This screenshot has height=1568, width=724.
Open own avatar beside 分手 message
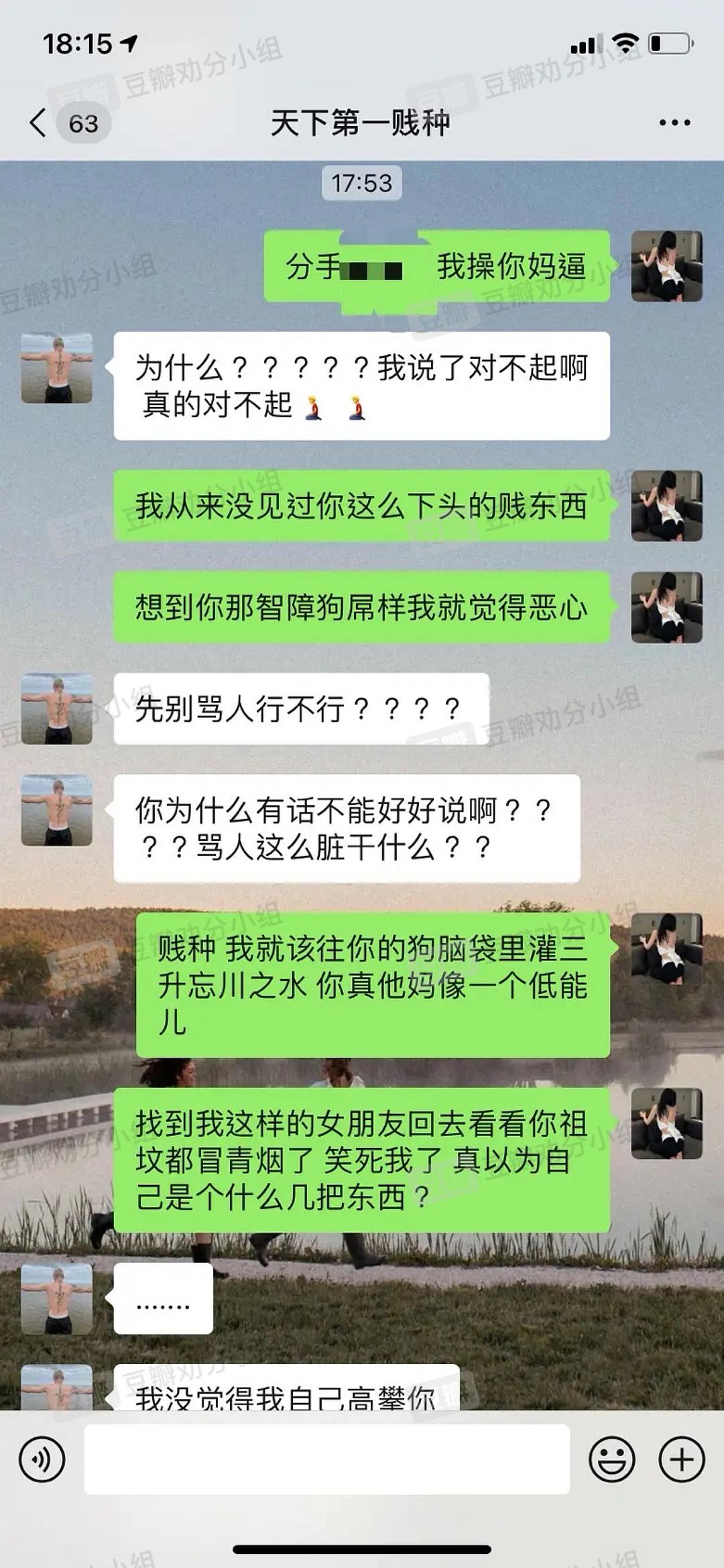click(x=666, y=266)
